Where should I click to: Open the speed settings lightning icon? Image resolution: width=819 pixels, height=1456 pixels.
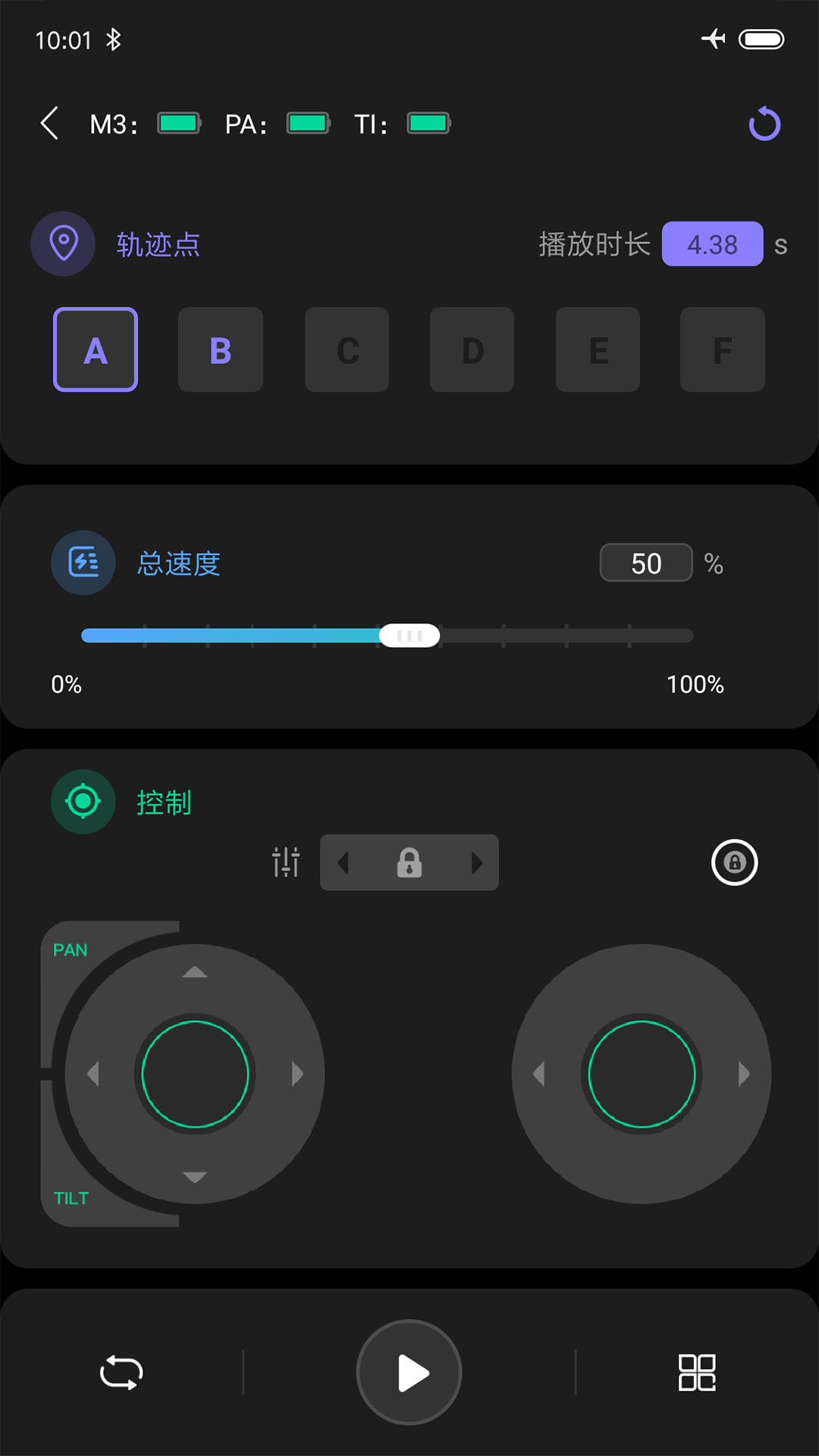(x=83, y=563)
